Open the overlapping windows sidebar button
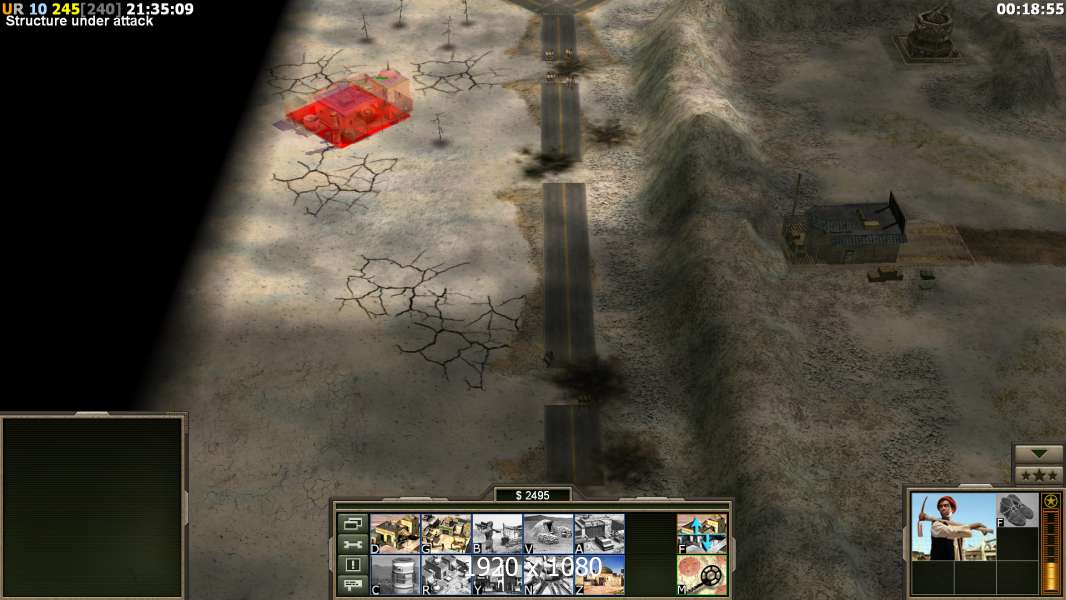The width and height of the screenshot is (1066, 600). pos(352,523)
